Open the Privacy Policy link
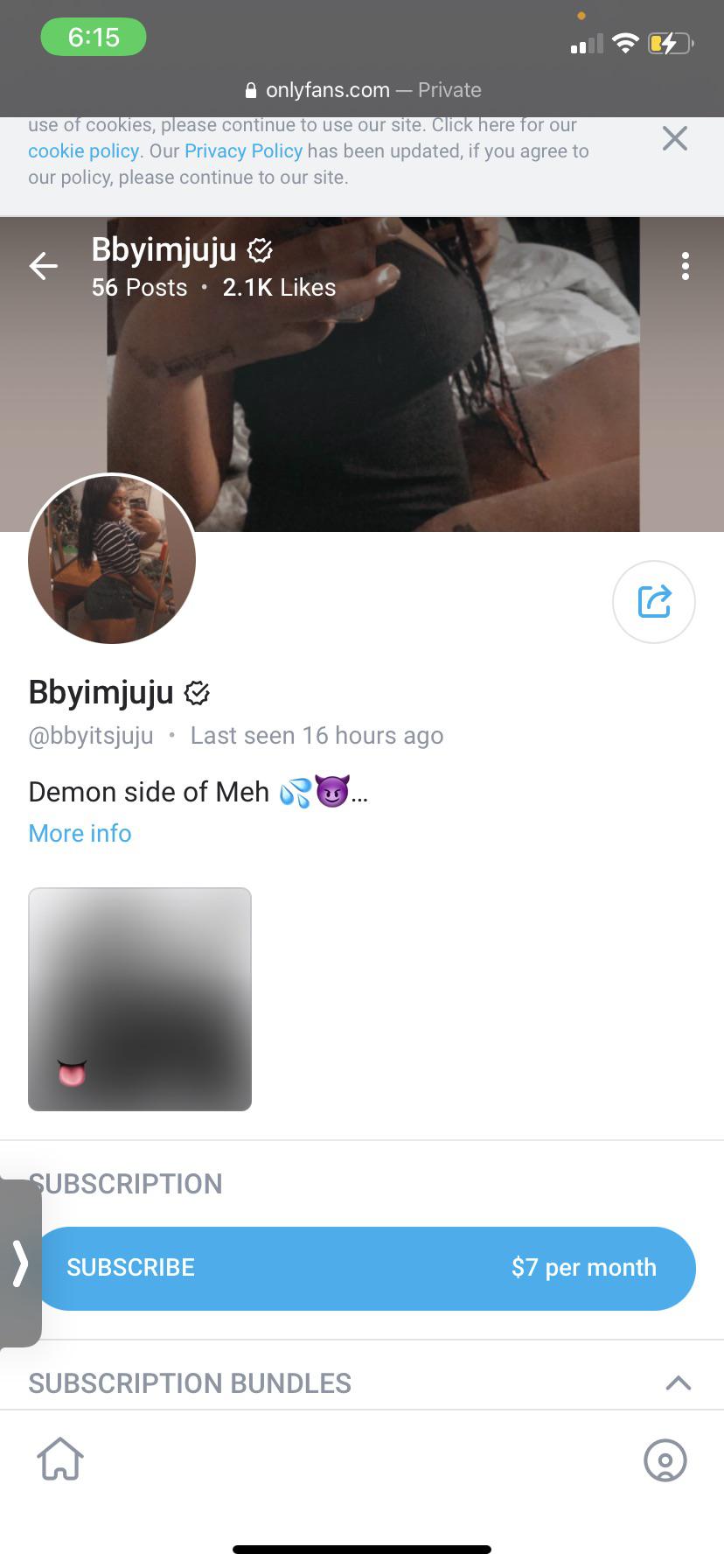Viewport: 724px width, 1568px height. 243,151
